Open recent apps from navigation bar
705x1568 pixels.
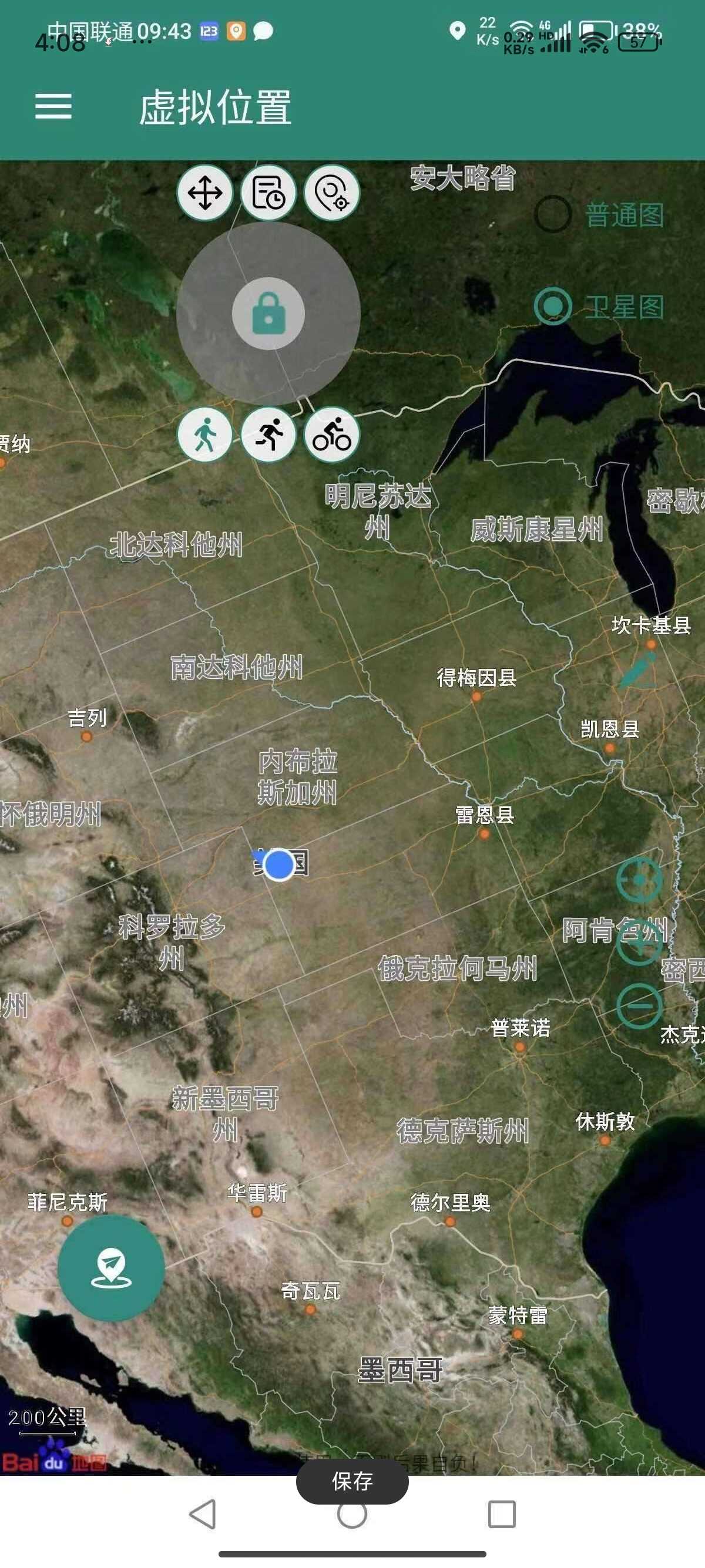pos(502,1514)
